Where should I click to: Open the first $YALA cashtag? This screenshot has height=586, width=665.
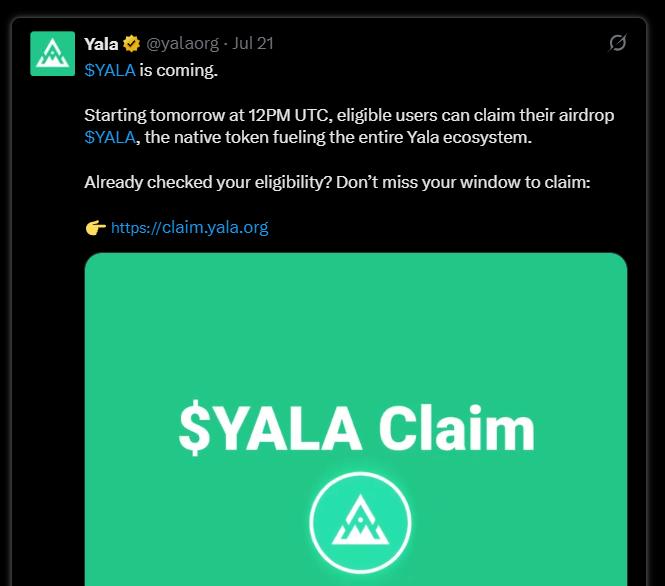point(109,69)
